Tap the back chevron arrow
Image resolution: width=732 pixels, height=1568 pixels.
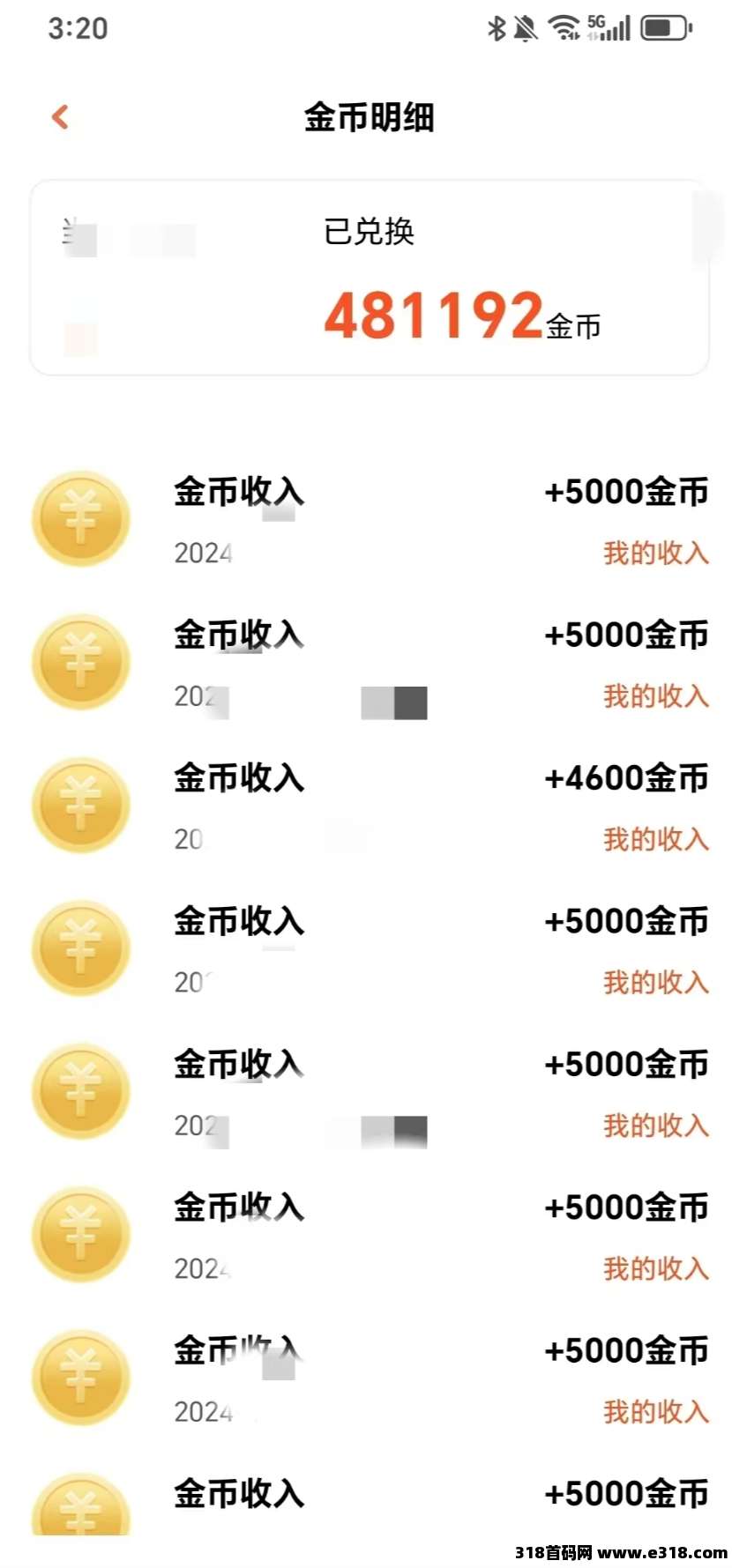click(60, 115)
